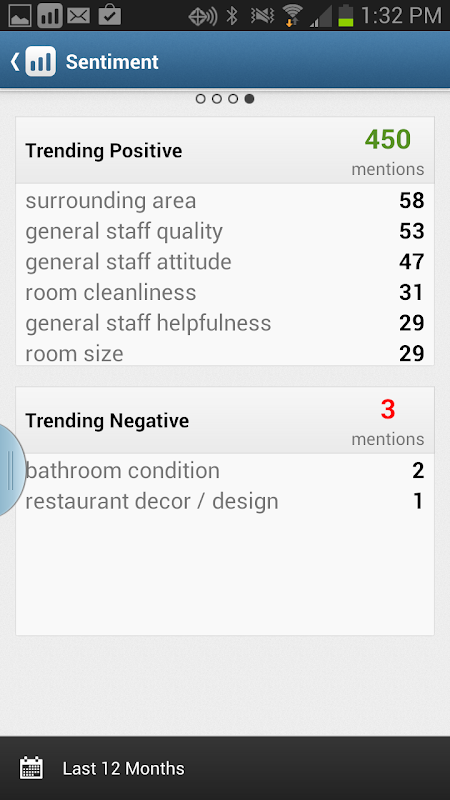Viewport: 450px width, 800px height.
Task: View general staff quality mentions
Action: pos(225,231)
